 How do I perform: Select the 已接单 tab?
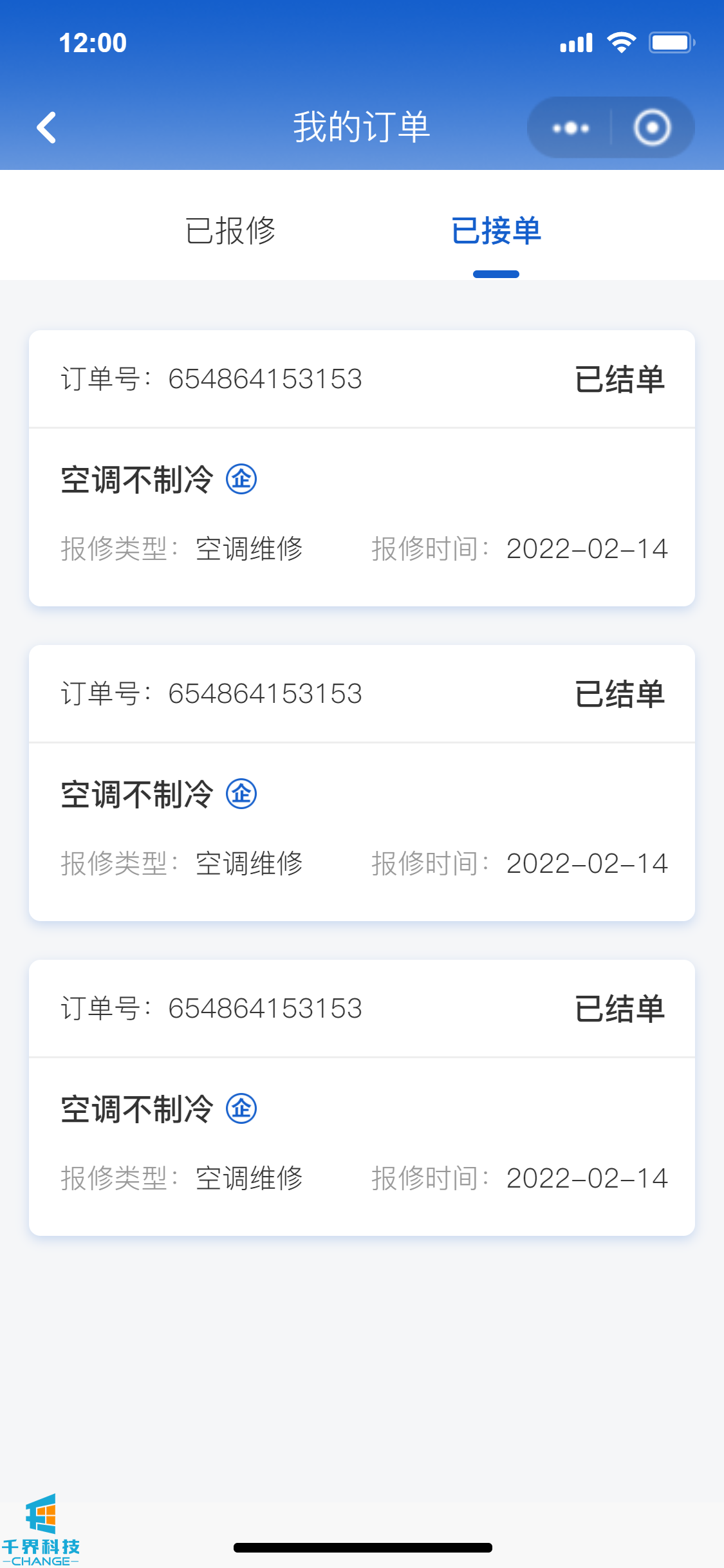[x=496, y=231]
